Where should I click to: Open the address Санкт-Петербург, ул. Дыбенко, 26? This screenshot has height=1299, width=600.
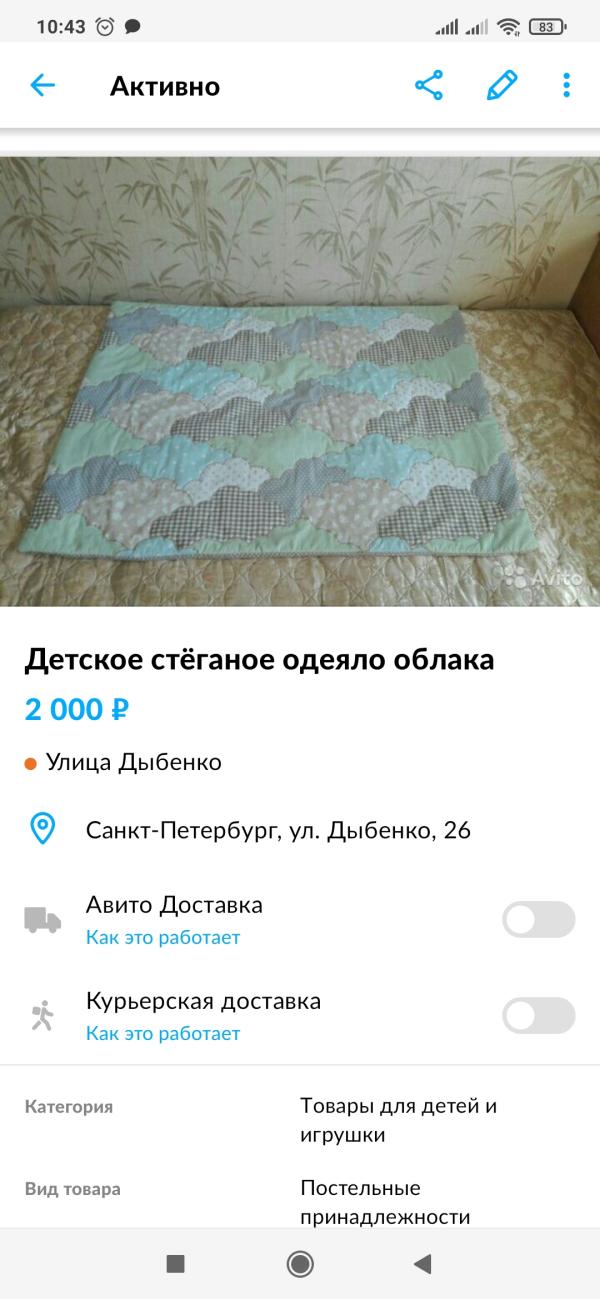[278, 830]
